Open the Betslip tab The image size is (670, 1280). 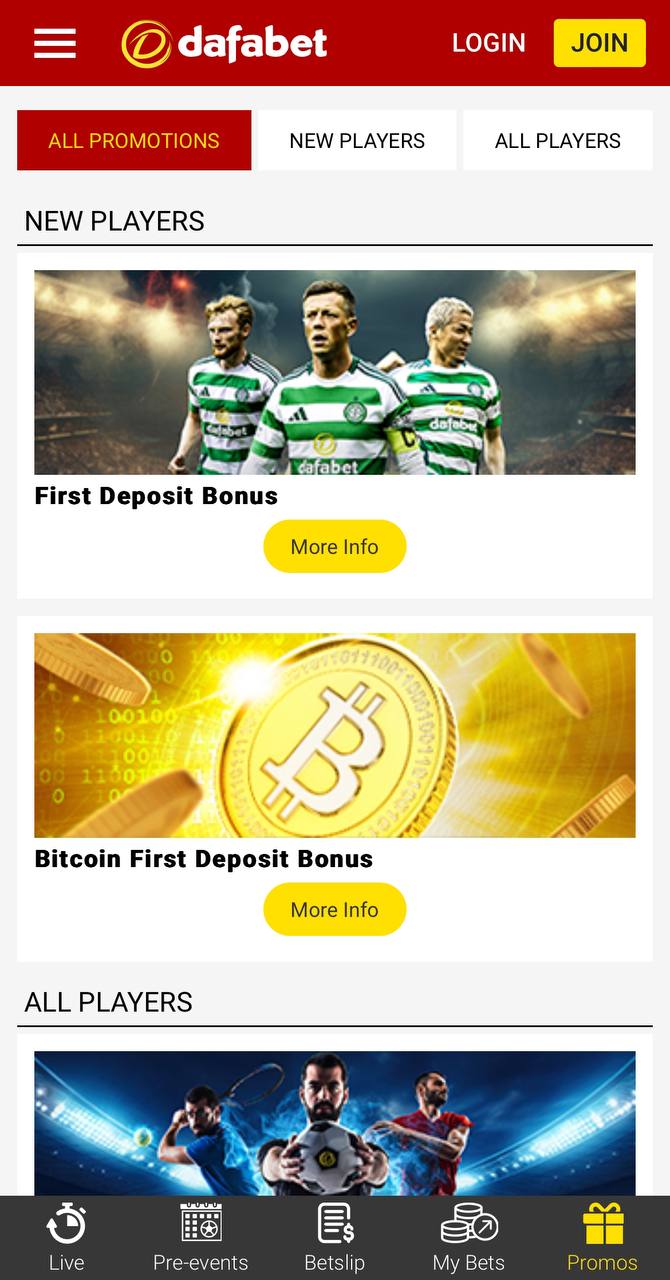point(335,1238)
